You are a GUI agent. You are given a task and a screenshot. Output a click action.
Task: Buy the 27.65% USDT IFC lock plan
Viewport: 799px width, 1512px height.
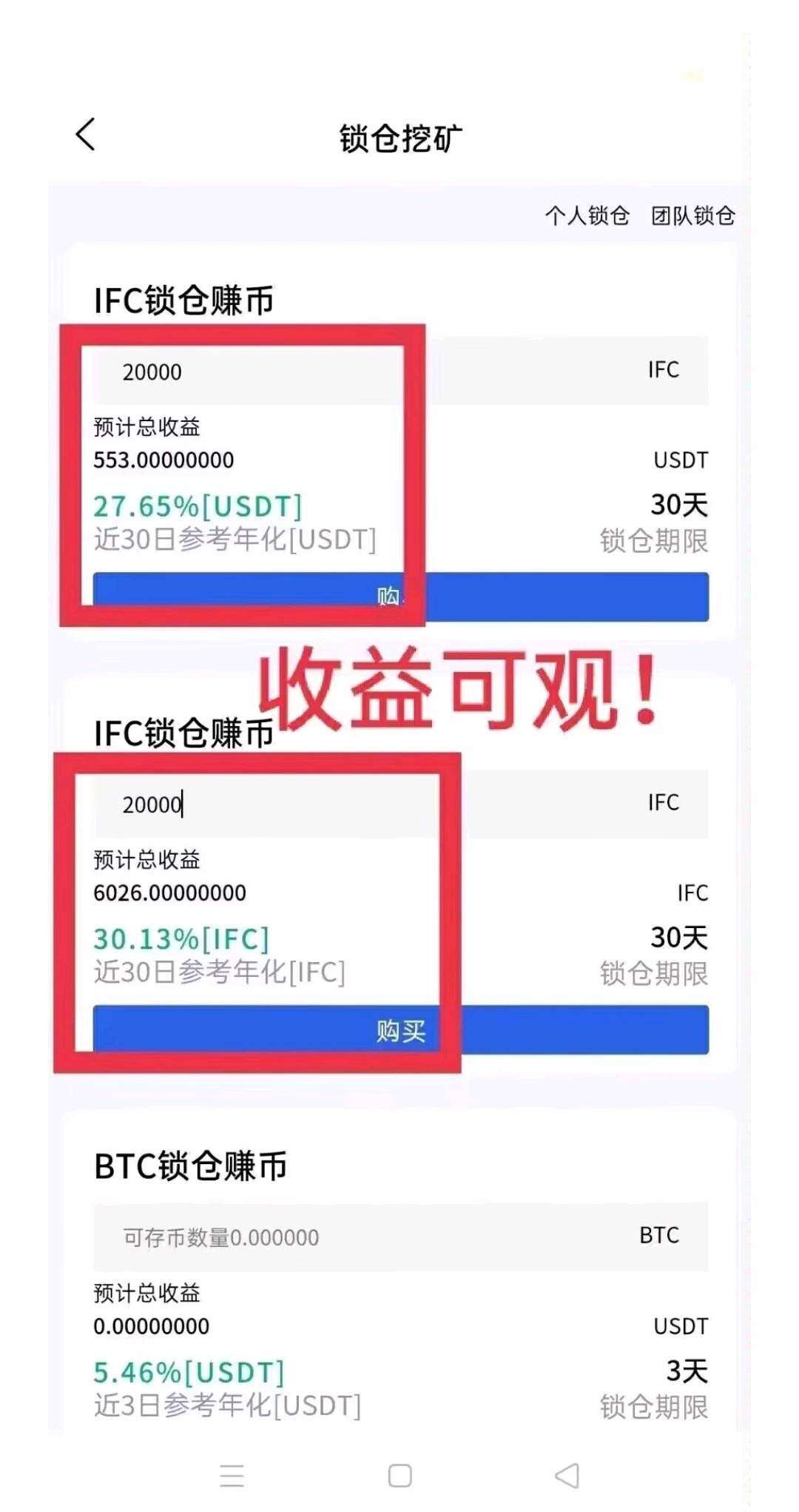click(400, 597)
